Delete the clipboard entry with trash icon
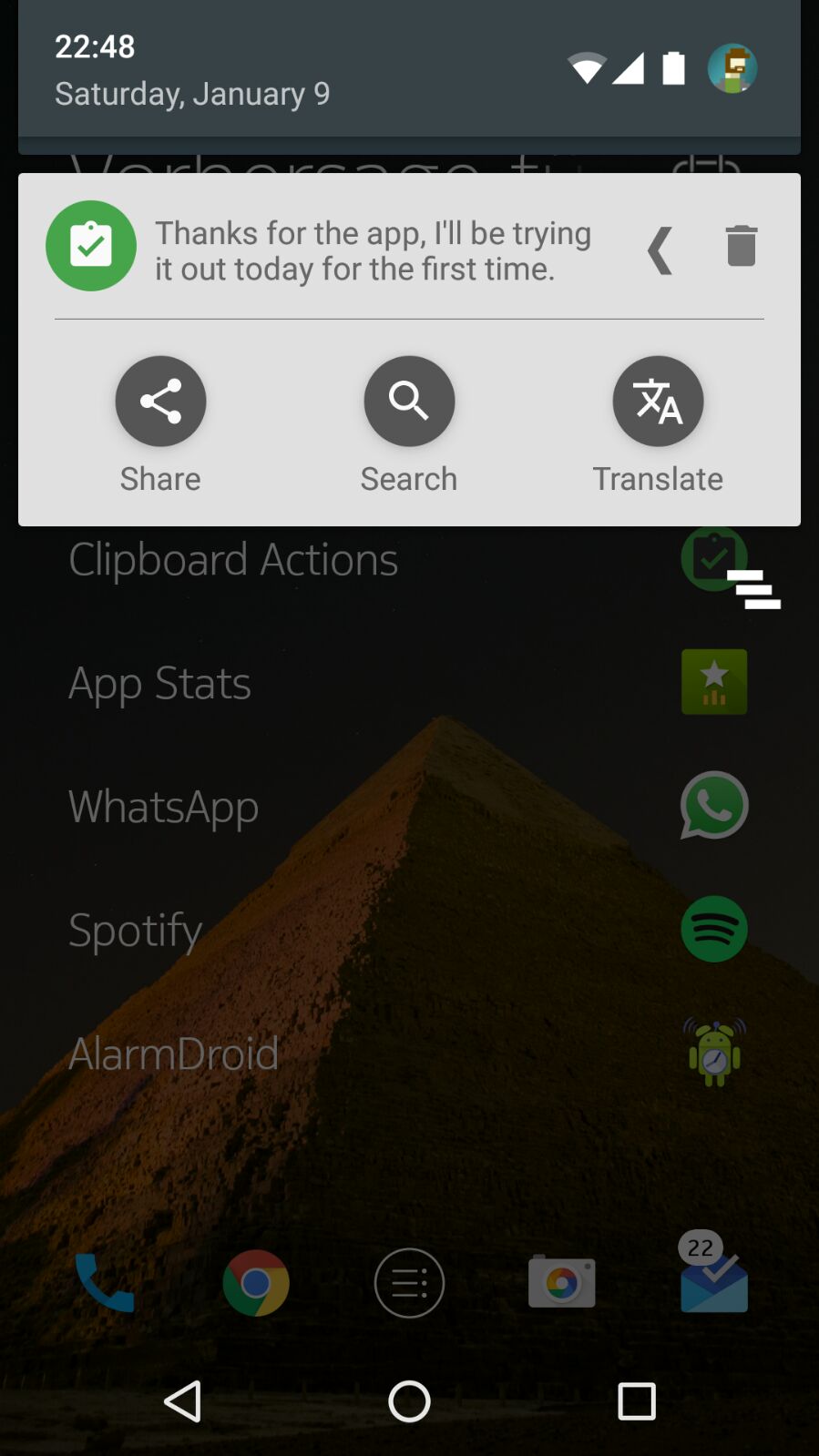 (x=742, y=246)
